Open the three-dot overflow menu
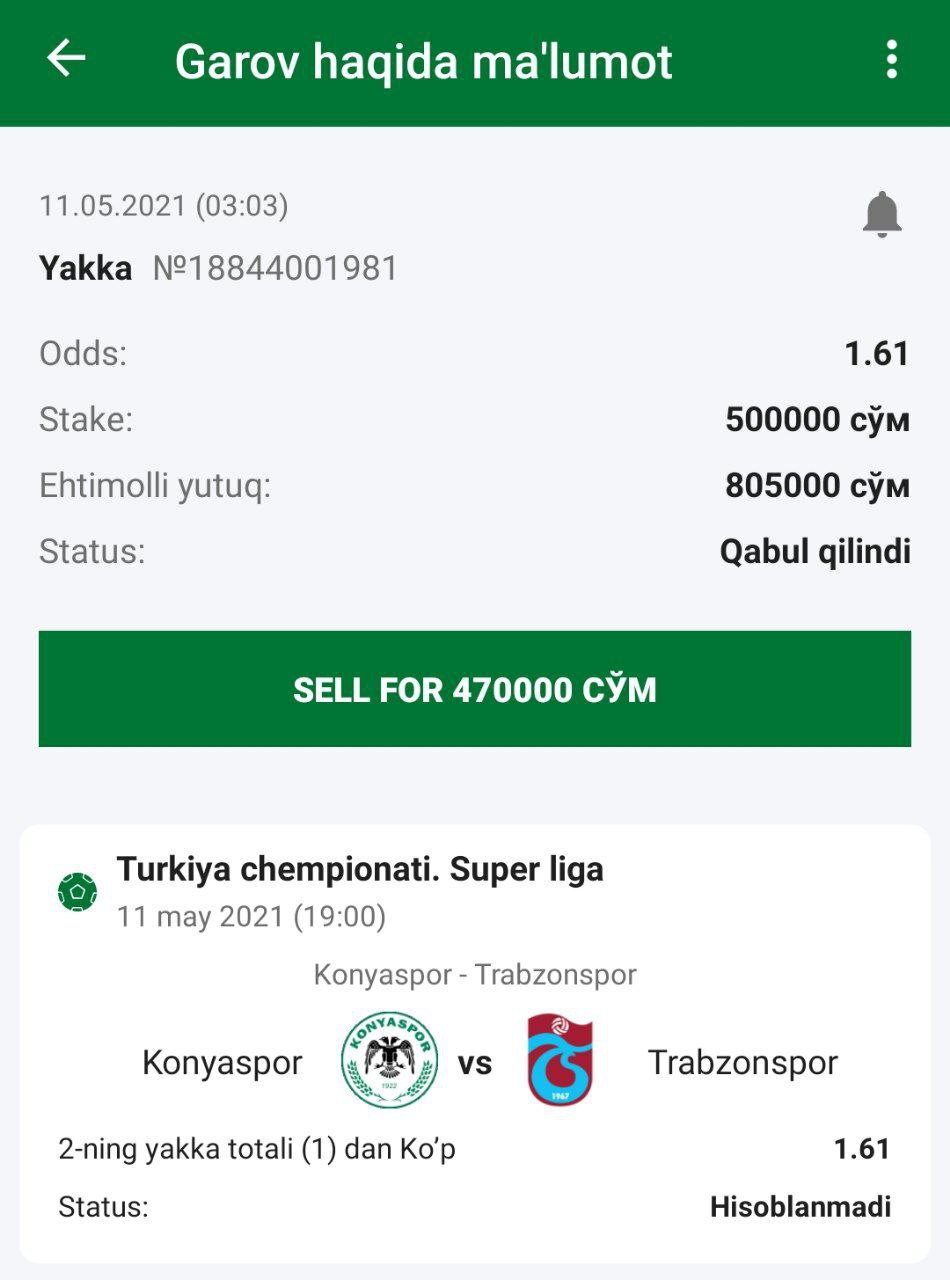The image size is (950, 1280). coord(891,60)
